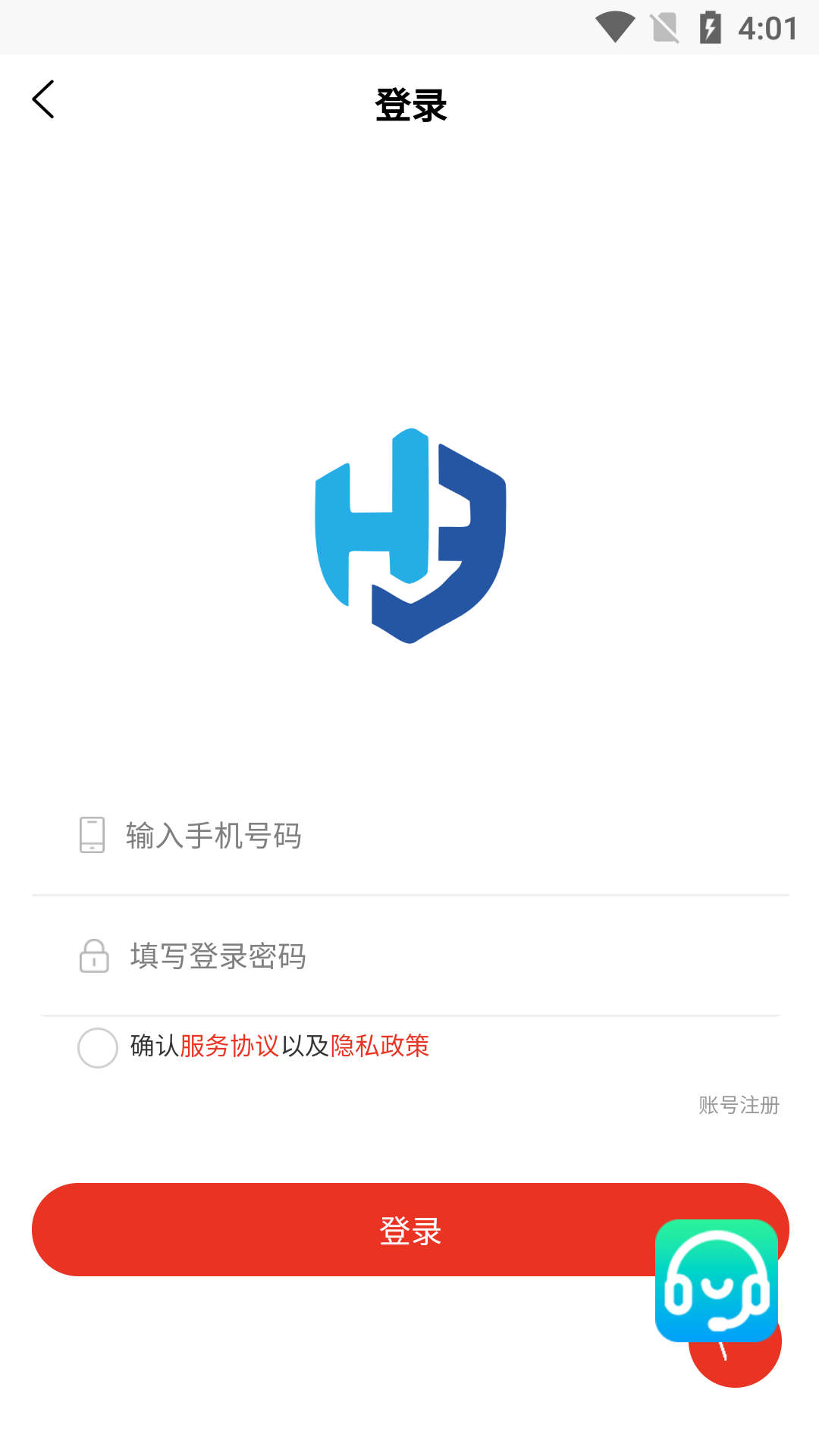This screenshot has width=819, height=1456.
Task: Click the padlock icon beside password field
Action: point(93,957)
